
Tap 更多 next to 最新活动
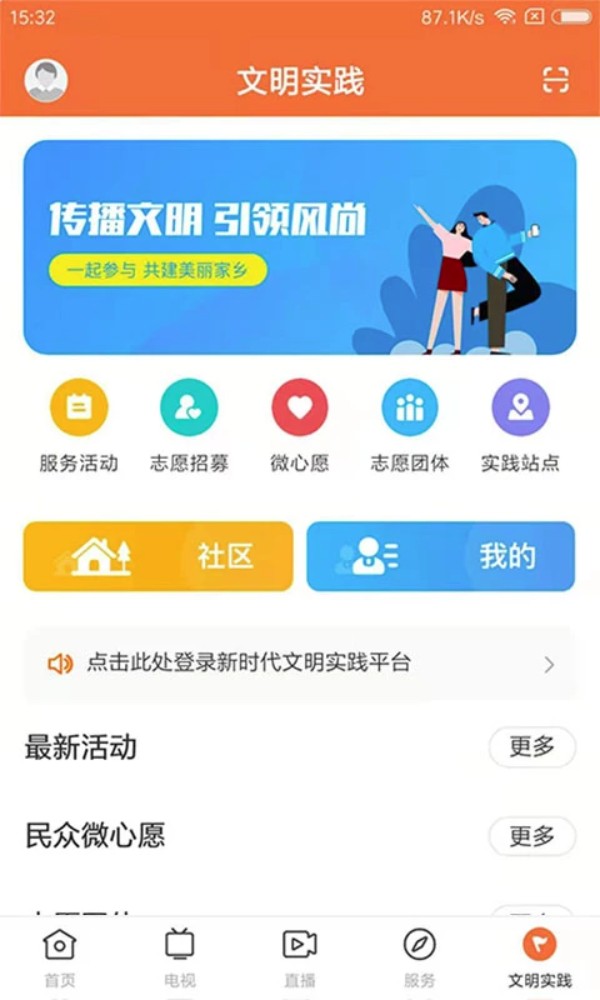[532, 747]
